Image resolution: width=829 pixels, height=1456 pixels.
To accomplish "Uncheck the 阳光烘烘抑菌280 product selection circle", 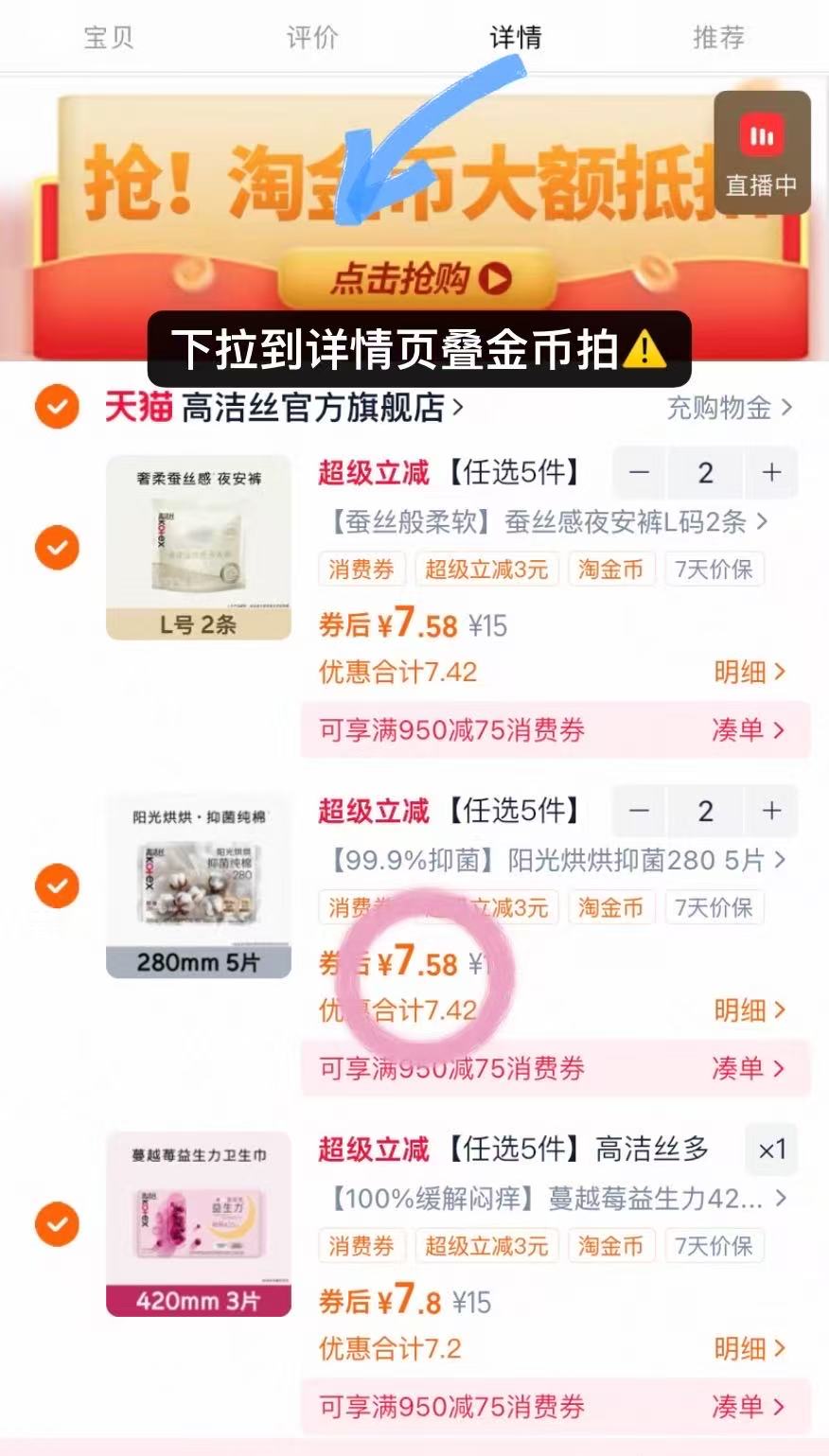I will point(57,886).
